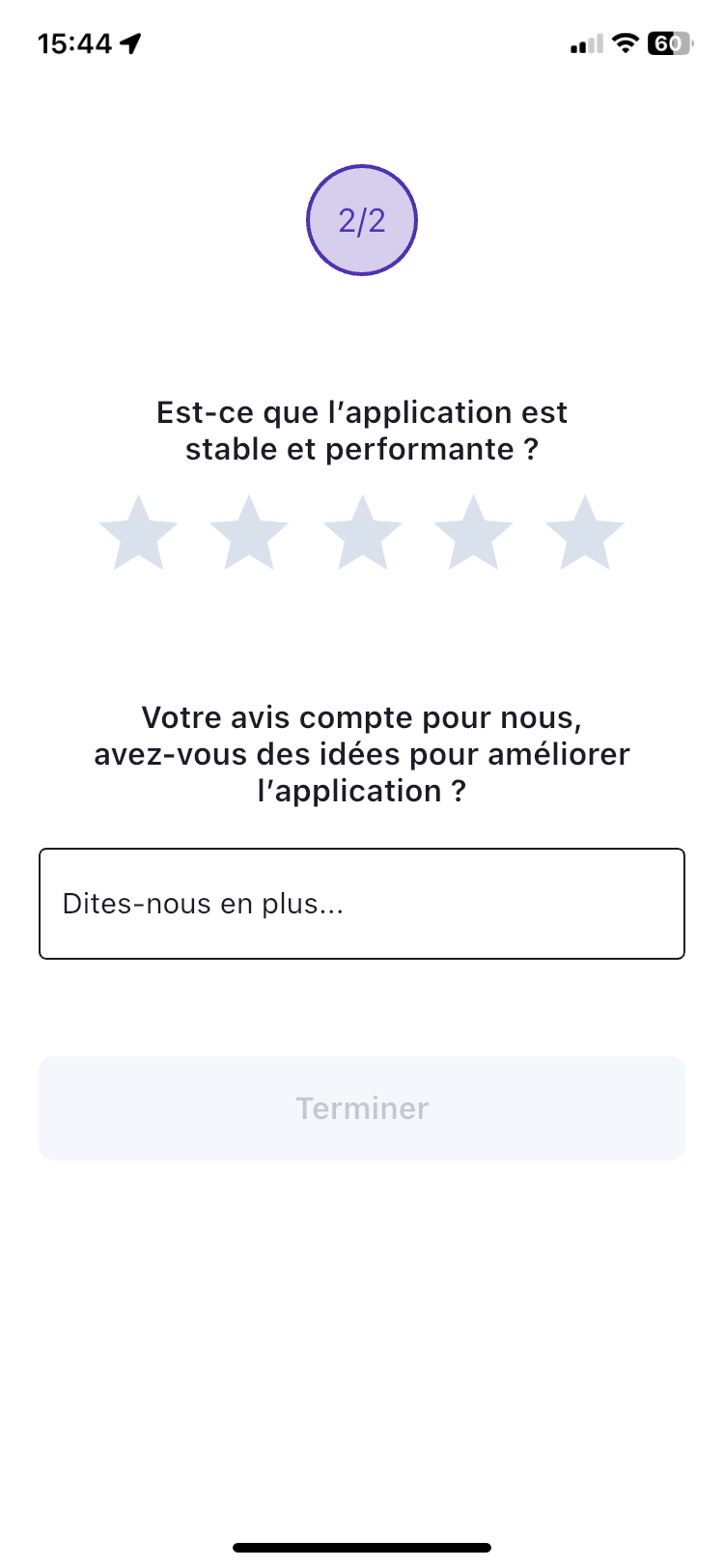Select the second star rating

tap(249, 534)
